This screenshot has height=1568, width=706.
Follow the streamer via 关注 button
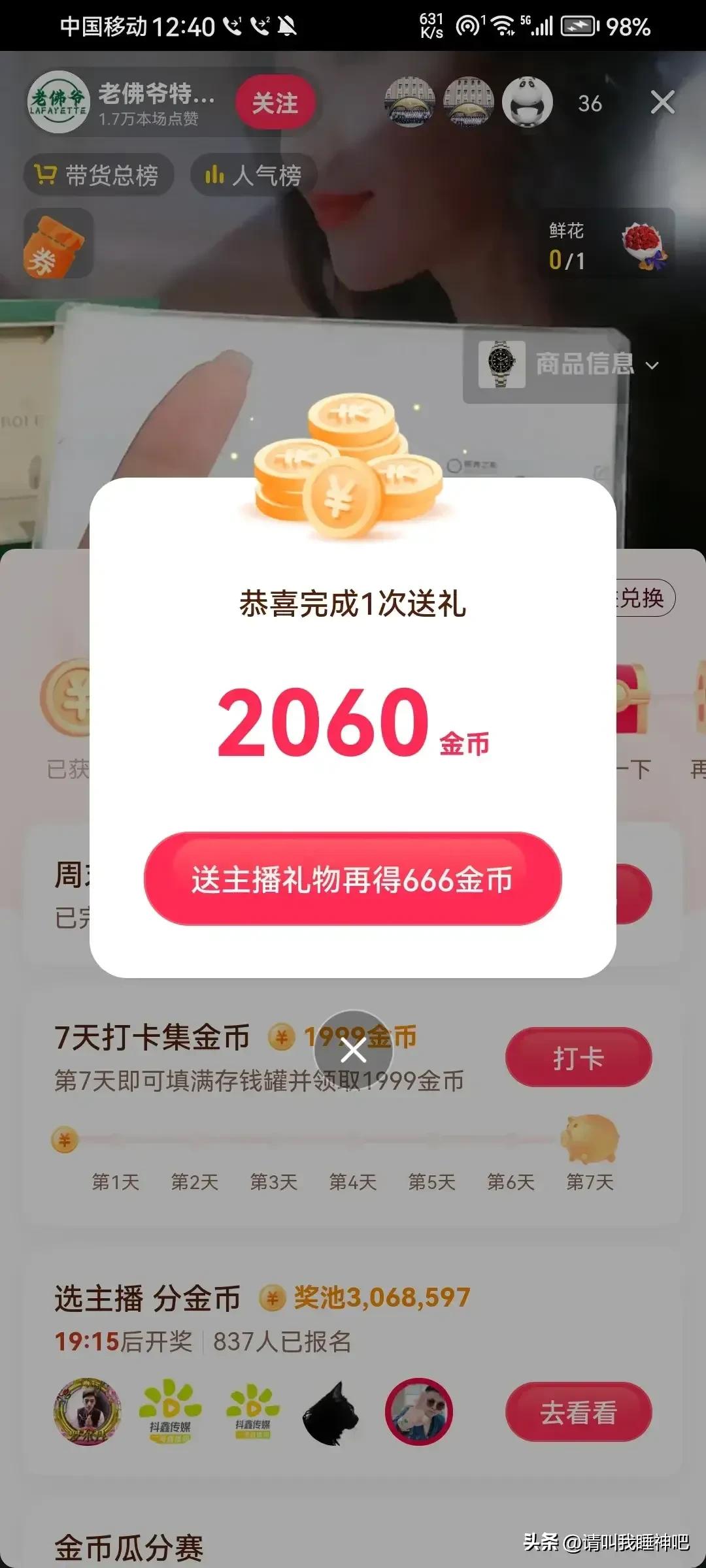pos(275,103)
